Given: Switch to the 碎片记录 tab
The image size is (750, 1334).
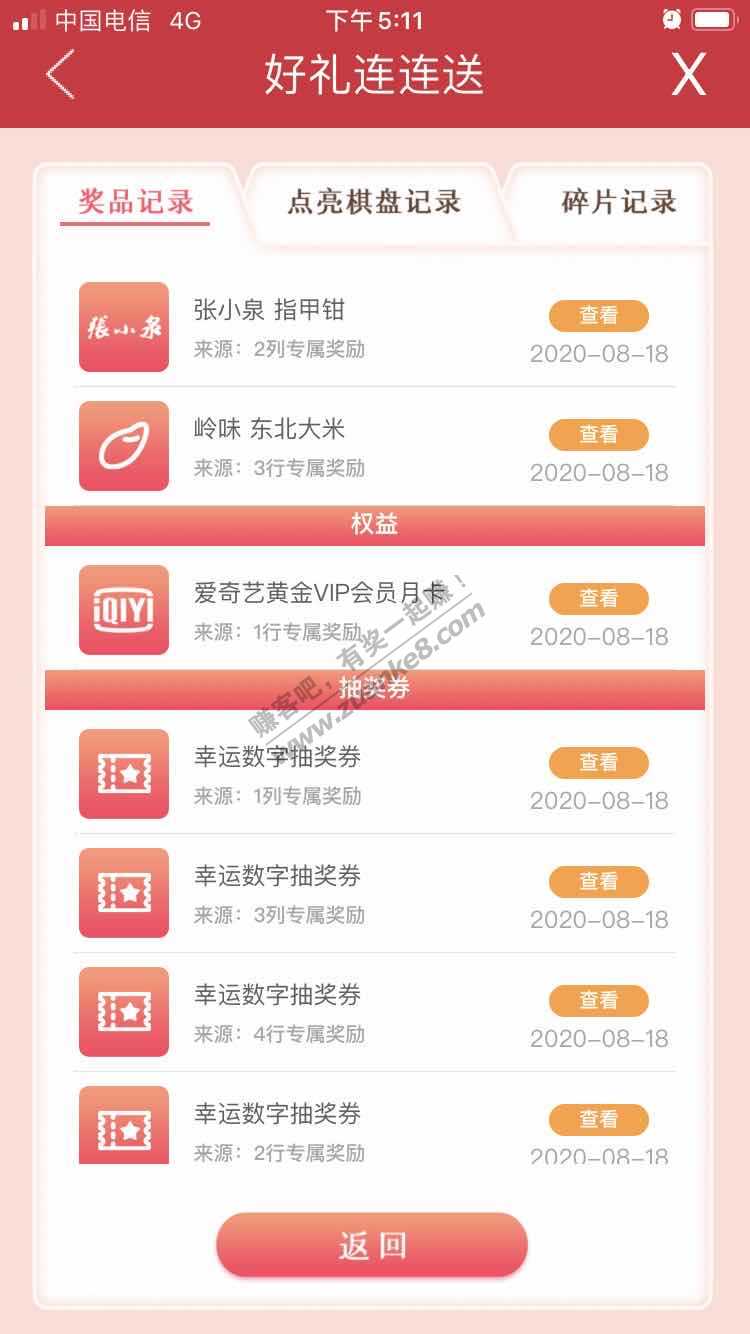Looking at the screenshot, I should tap(618, 202).
